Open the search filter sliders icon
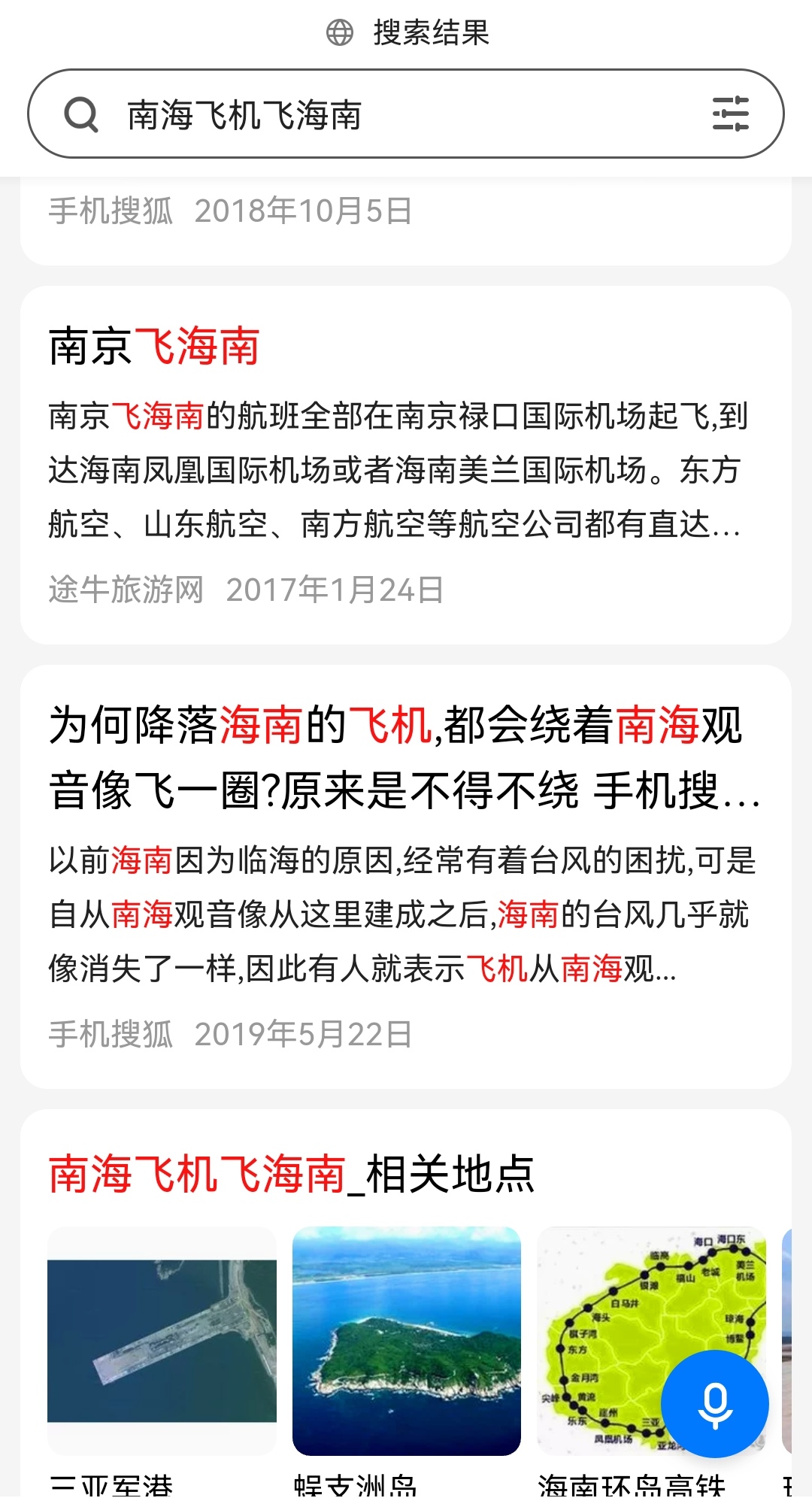This screenshot has height=1504, width=812. click(732, 117)
